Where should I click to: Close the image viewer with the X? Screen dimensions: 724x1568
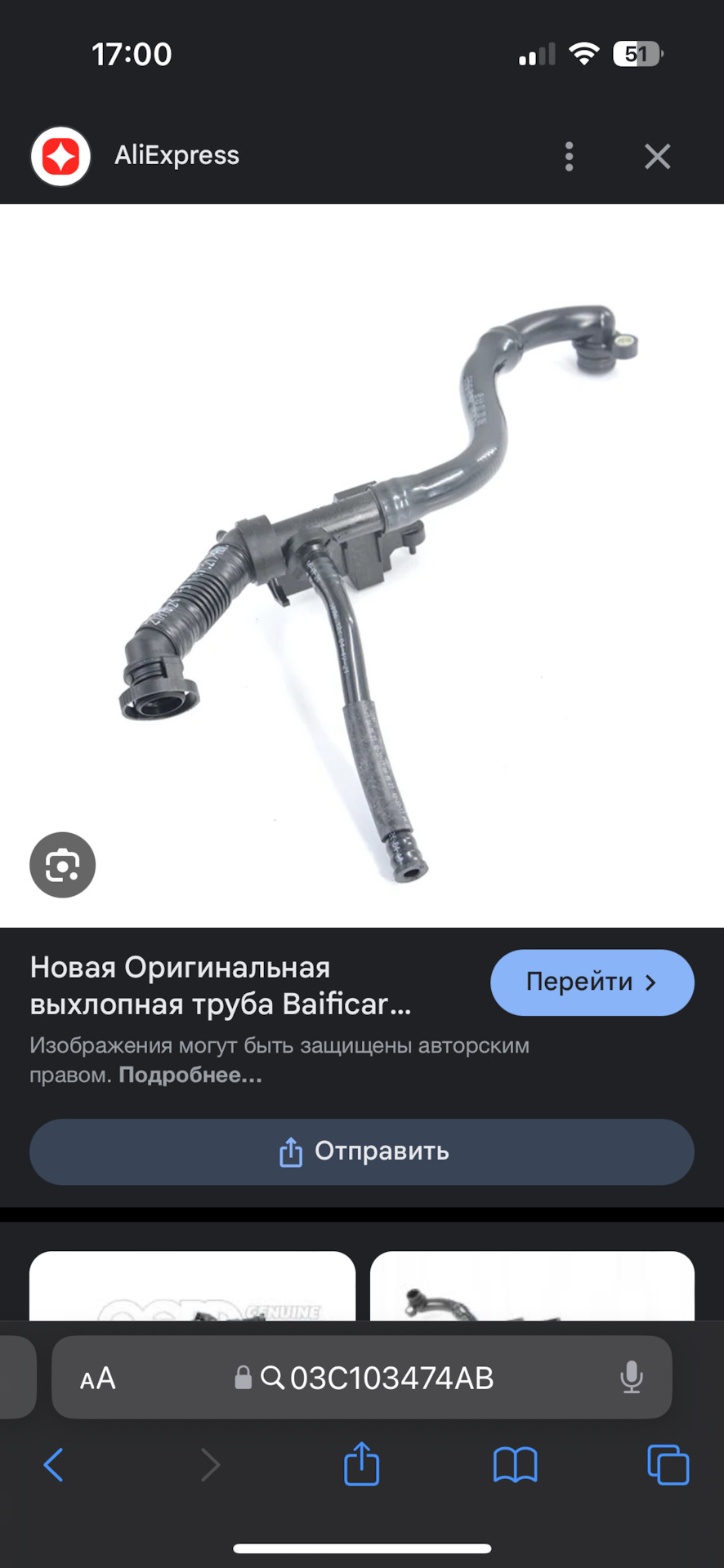click(x=657, y=156)
